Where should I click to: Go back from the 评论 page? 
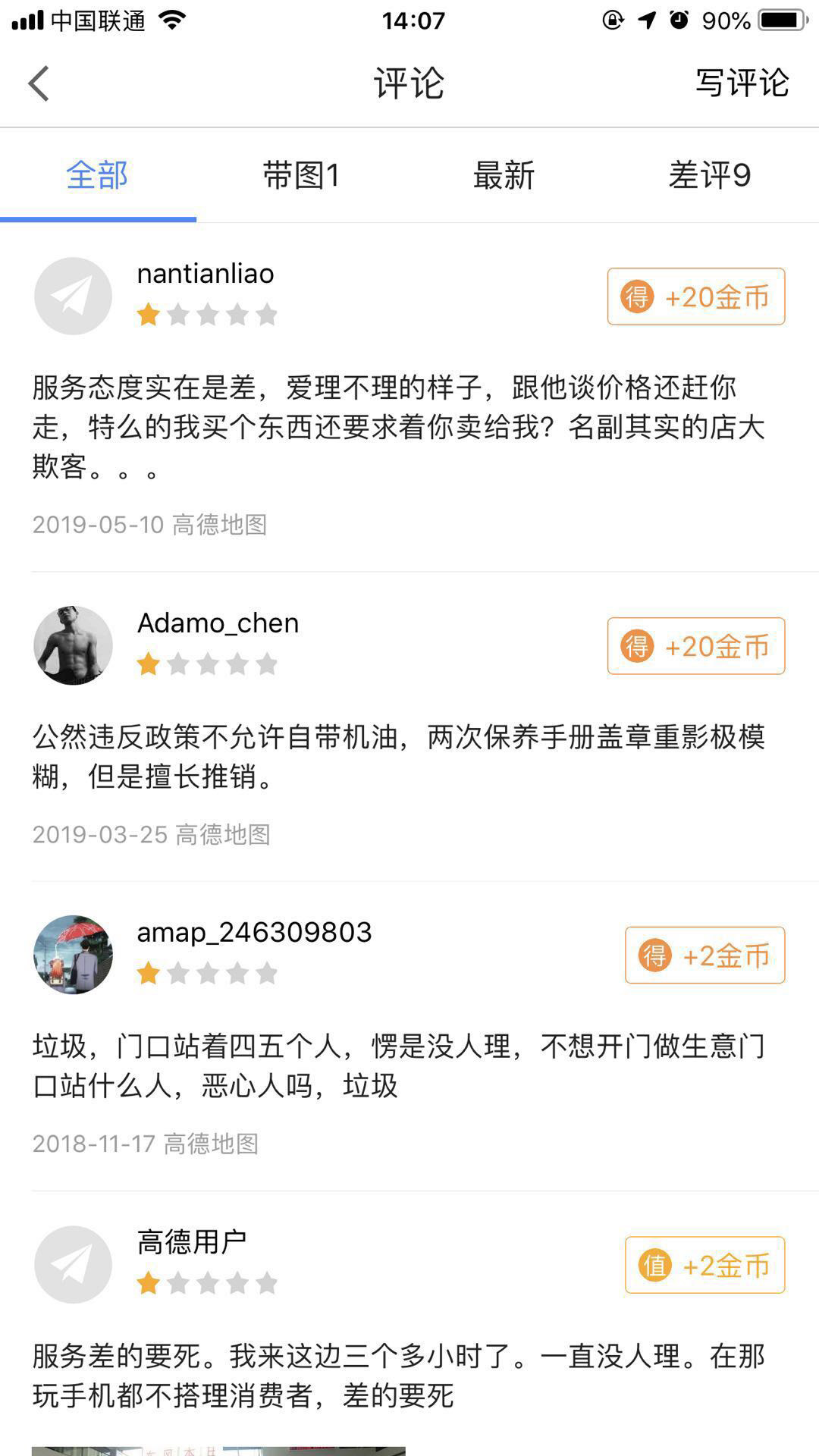39,83
